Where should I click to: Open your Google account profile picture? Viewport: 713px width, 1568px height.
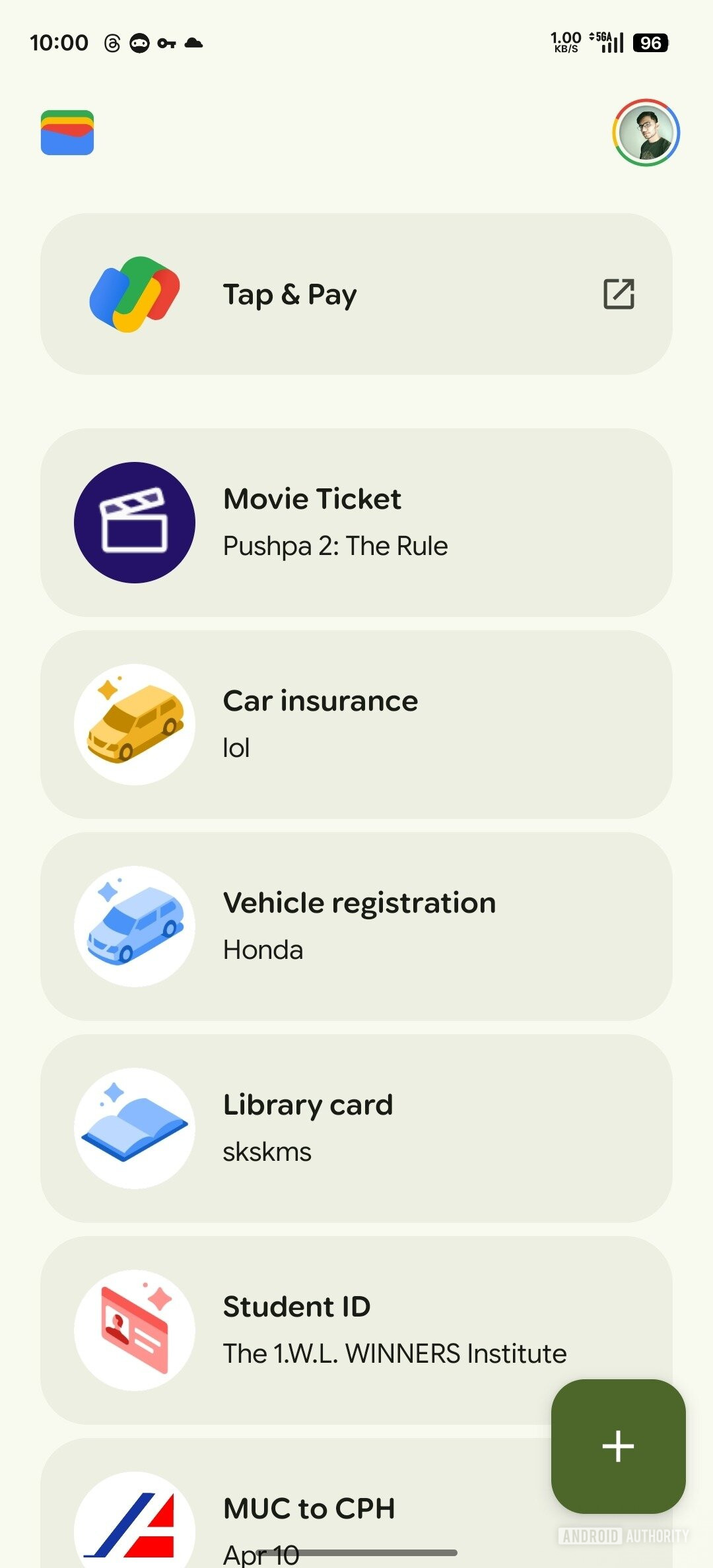click(646, 132)
